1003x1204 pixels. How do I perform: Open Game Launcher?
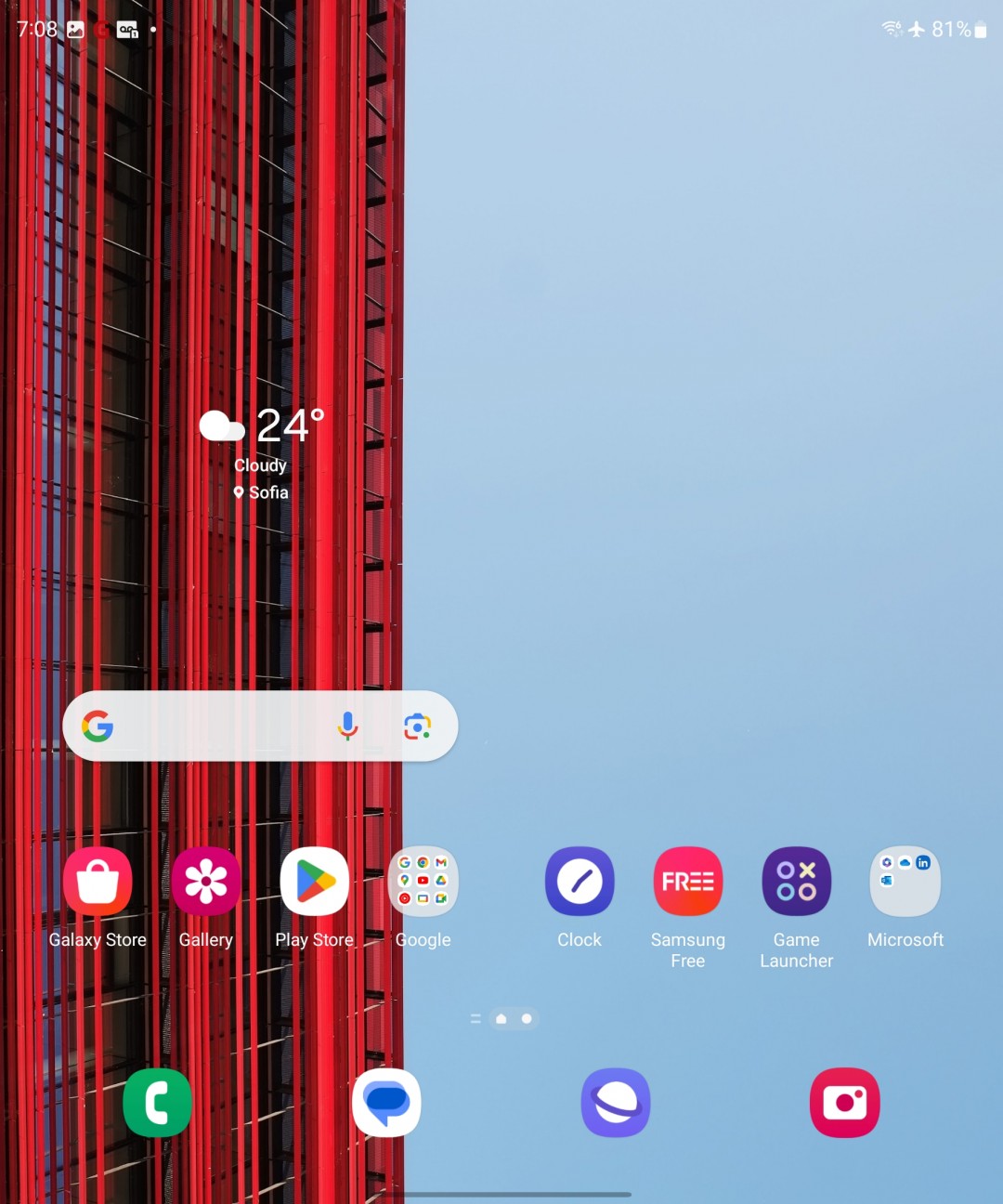click(797, 882)
